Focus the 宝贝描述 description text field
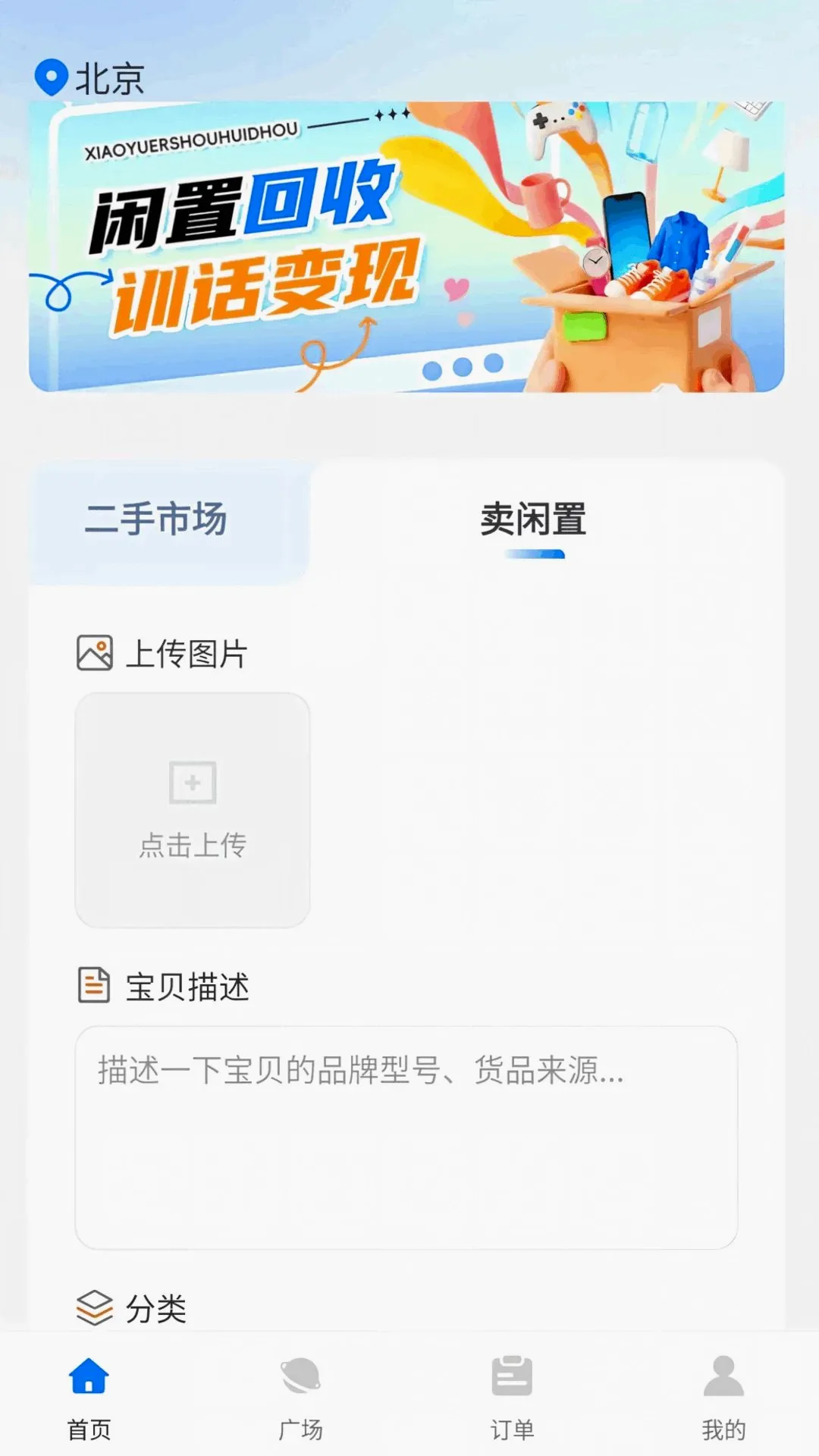Viewport: 819px width, 1456px height. point(406,1137)
